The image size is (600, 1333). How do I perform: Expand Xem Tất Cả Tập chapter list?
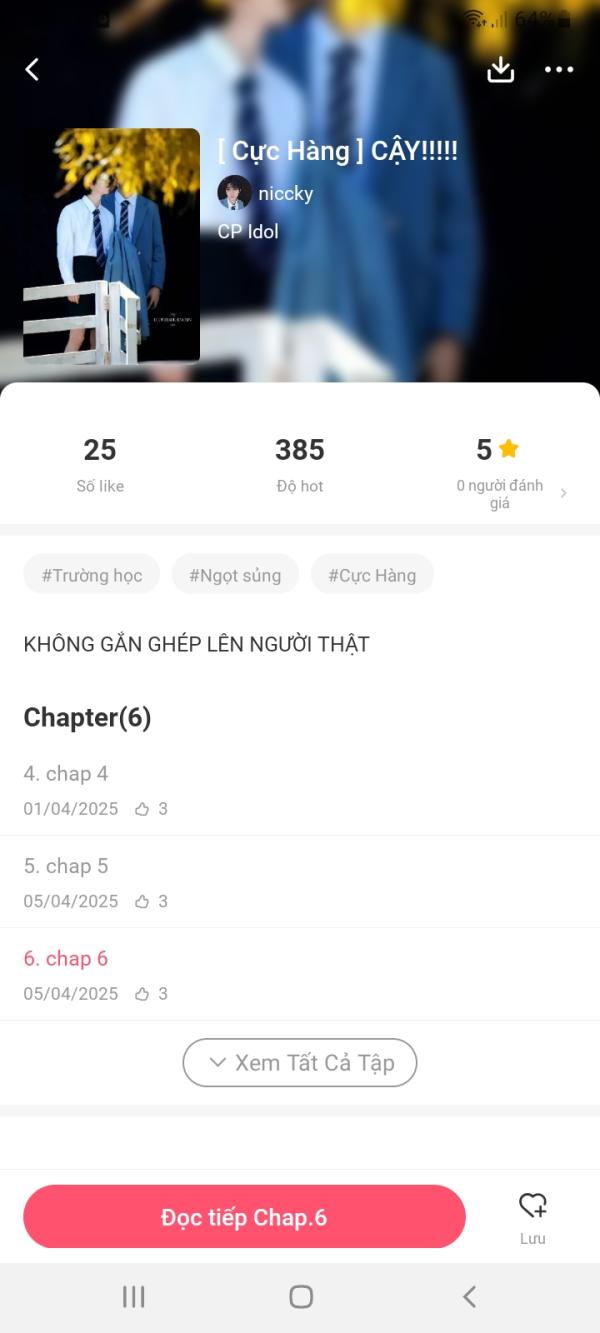300,1062
